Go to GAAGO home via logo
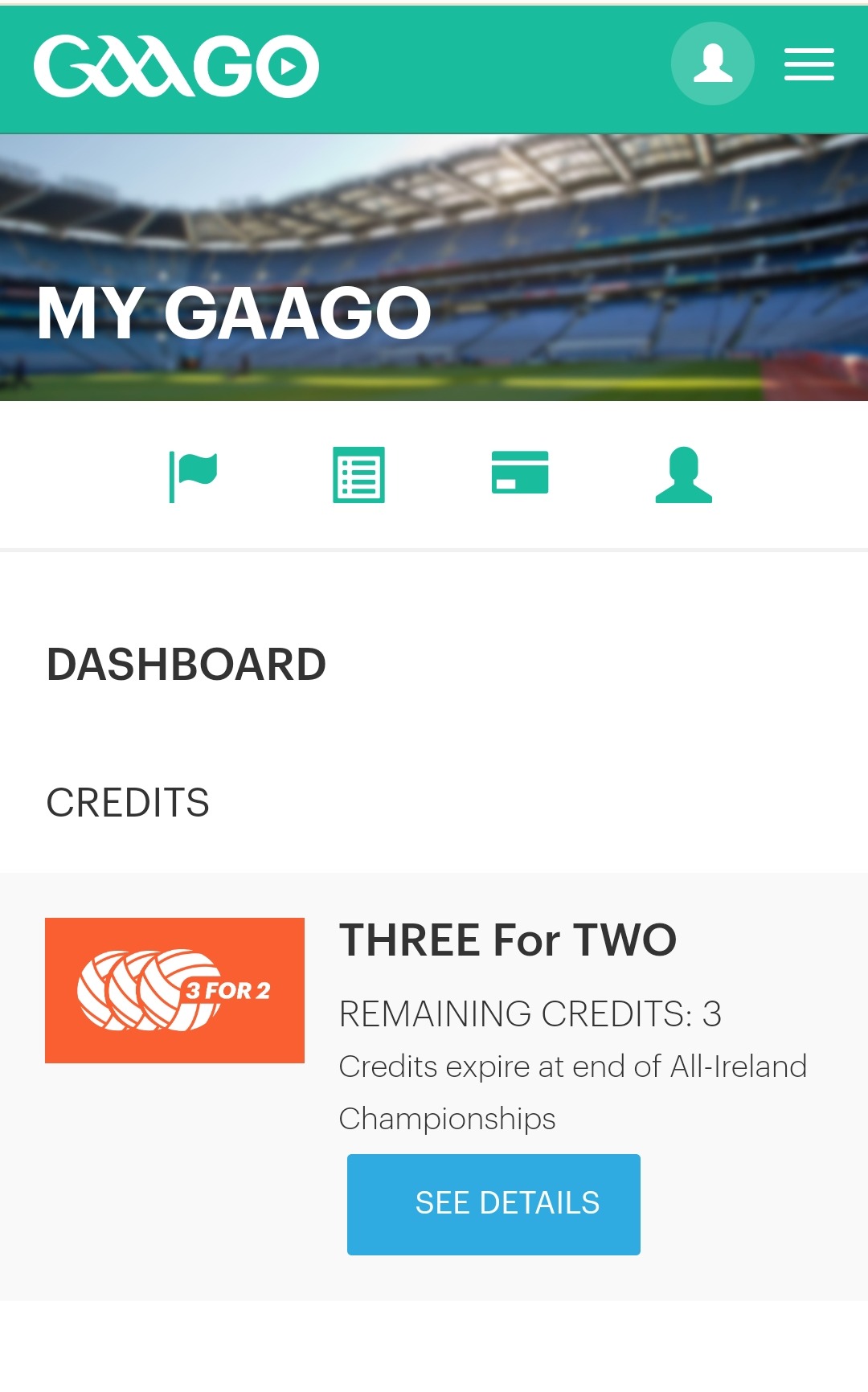Image resolution: width=868 pixels, height=1392 pixels. coord(176,66)
